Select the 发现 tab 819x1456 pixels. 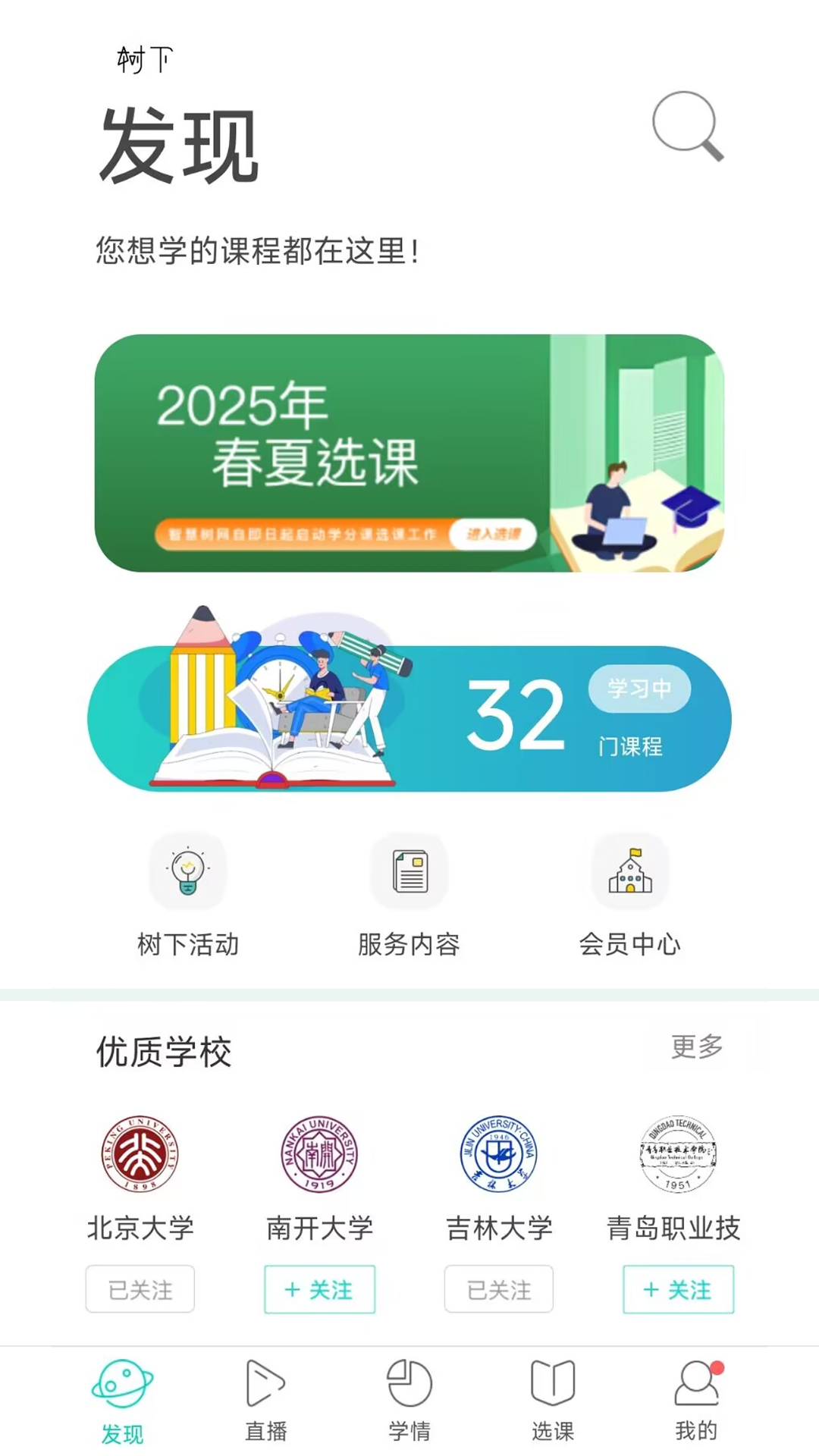pyautogui.click(x=122, y=1400)
